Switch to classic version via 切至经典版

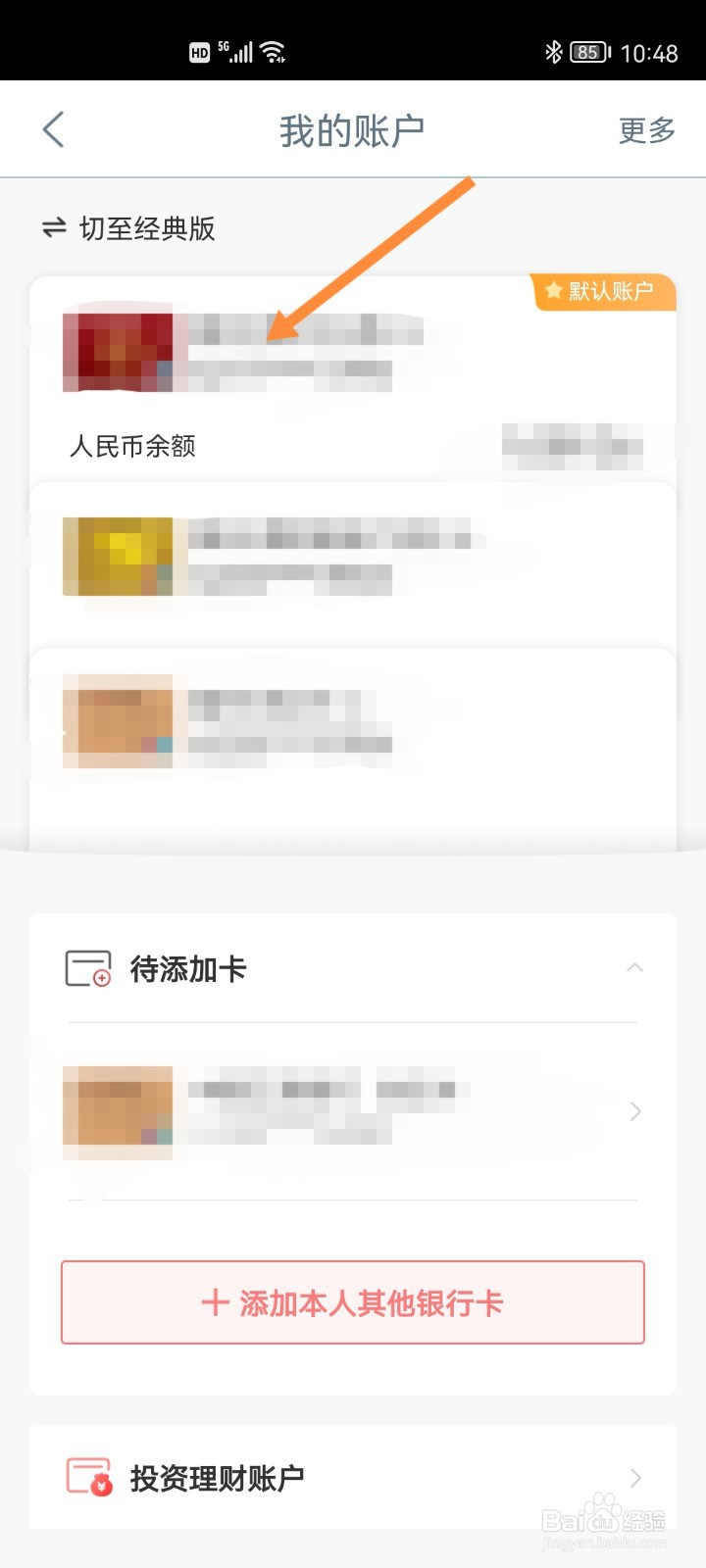(149, 228)
